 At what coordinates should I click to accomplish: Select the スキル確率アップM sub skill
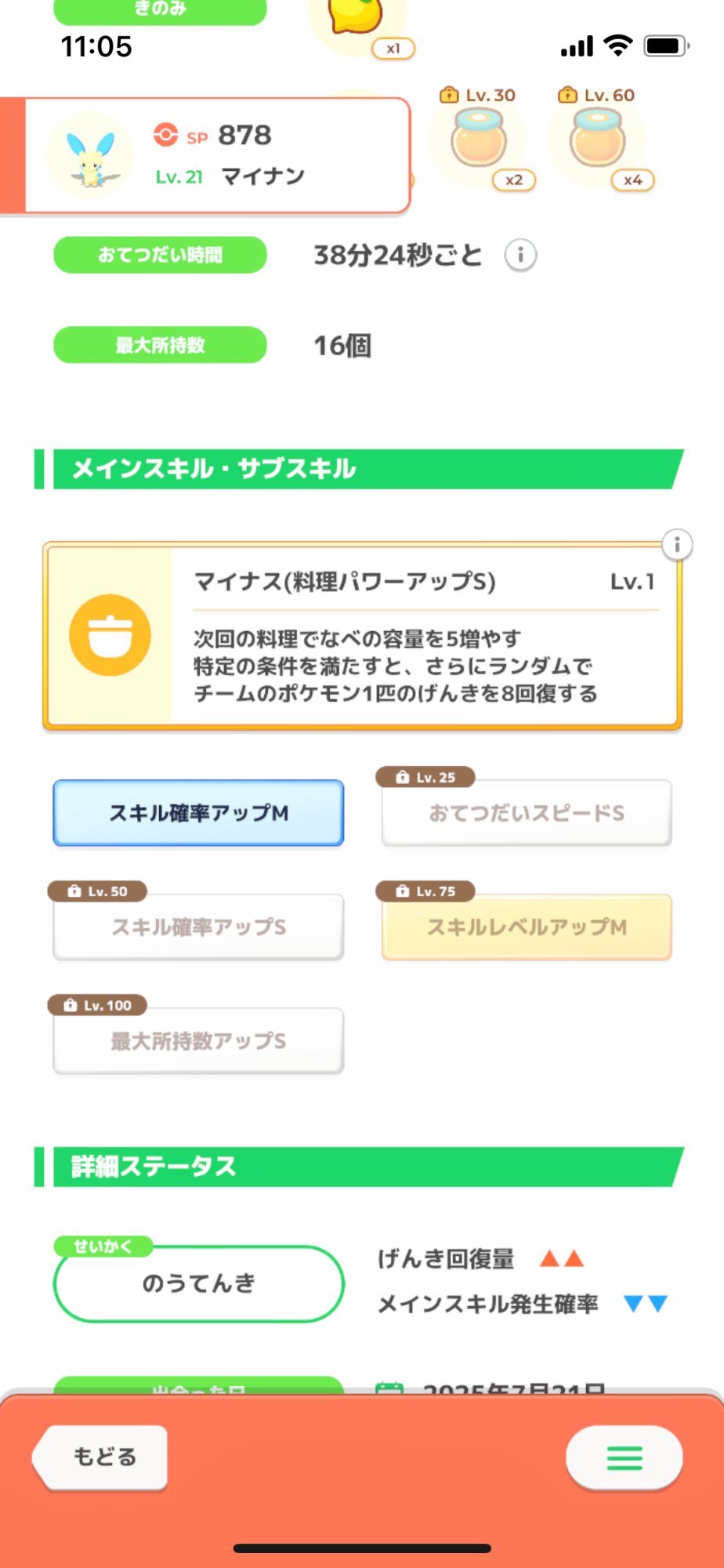click(x=198, y=813)
